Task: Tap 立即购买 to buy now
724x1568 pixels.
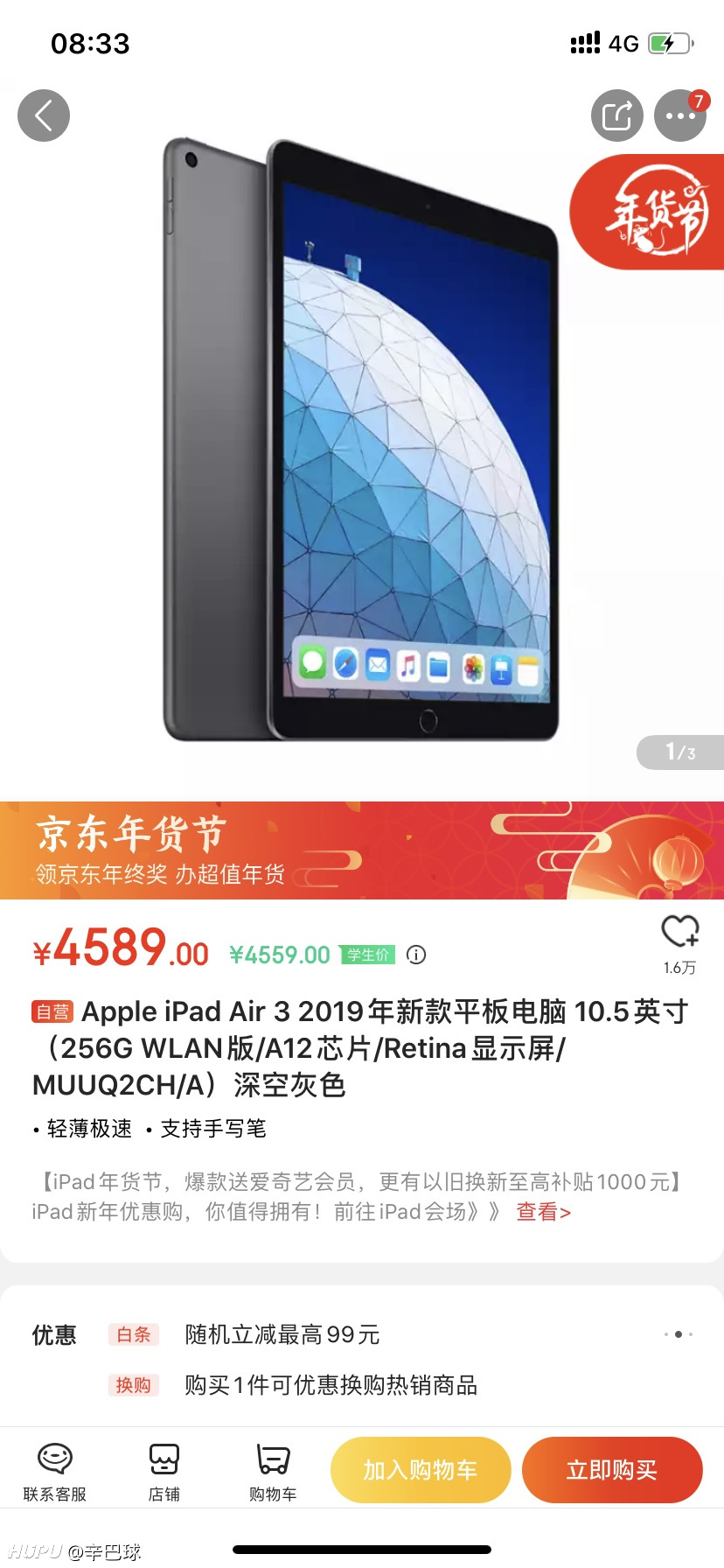Action: 612,1470
